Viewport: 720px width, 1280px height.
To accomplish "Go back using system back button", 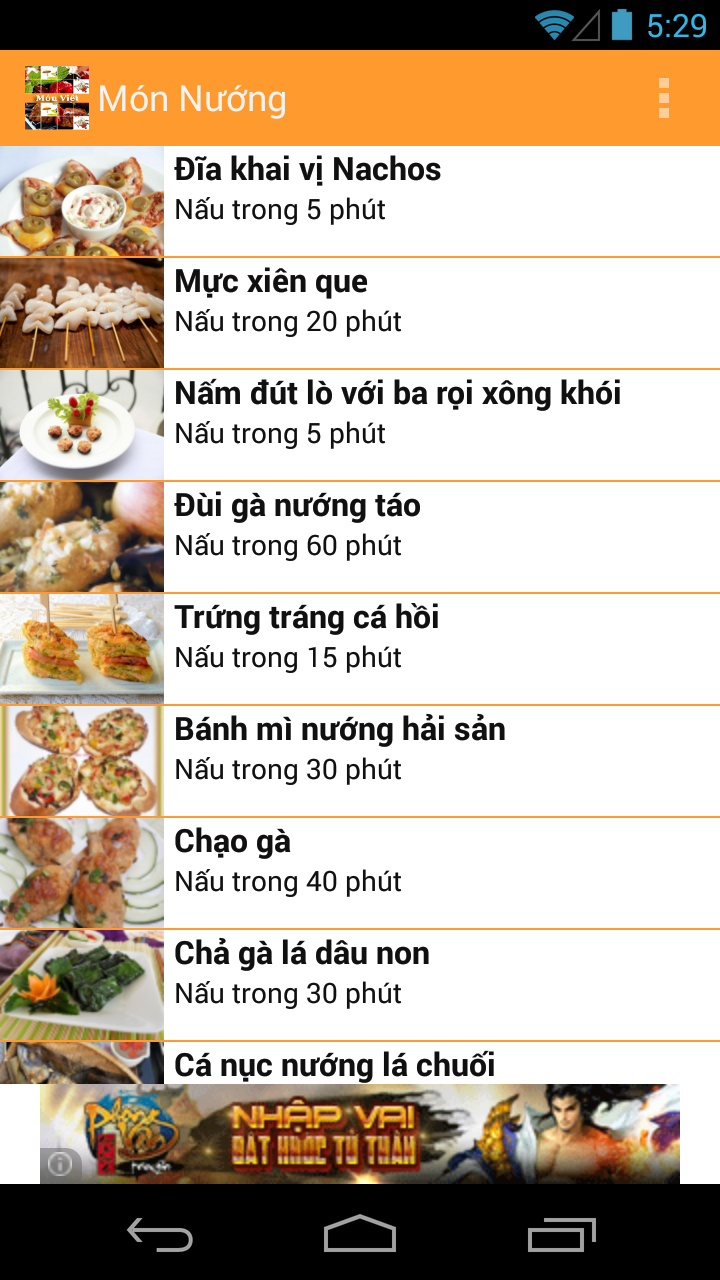I will (160, 1235).
